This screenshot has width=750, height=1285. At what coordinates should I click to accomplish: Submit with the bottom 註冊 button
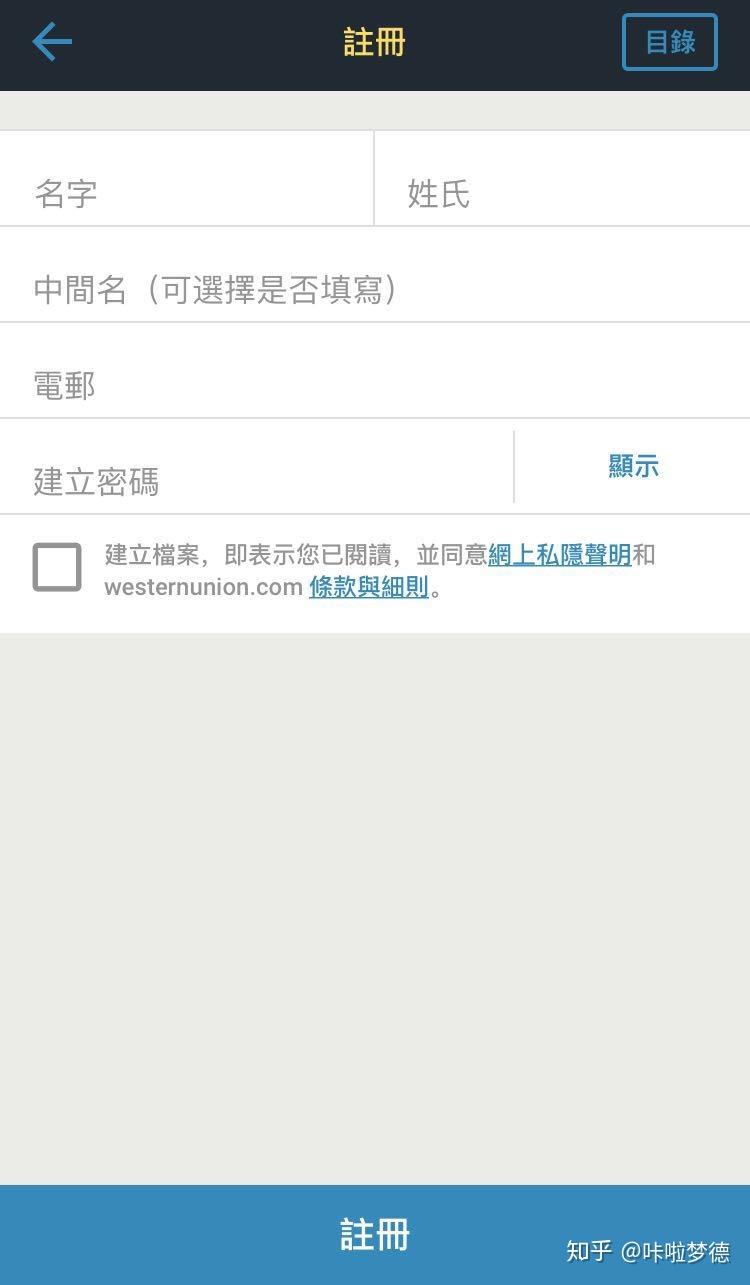(375, 1234)
